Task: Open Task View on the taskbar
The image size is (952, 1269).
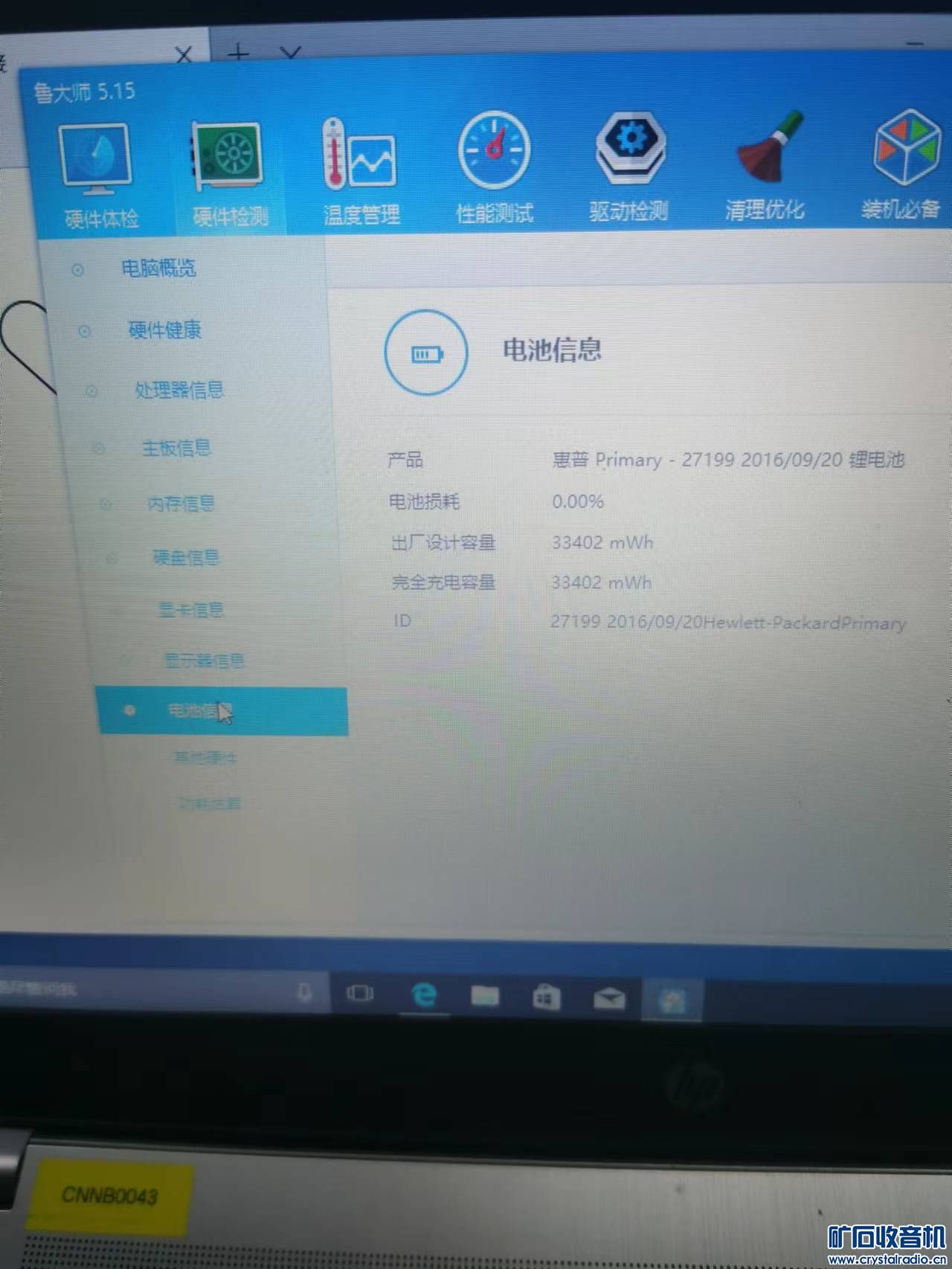Action: pyautogui.click(x=360, y=993)
